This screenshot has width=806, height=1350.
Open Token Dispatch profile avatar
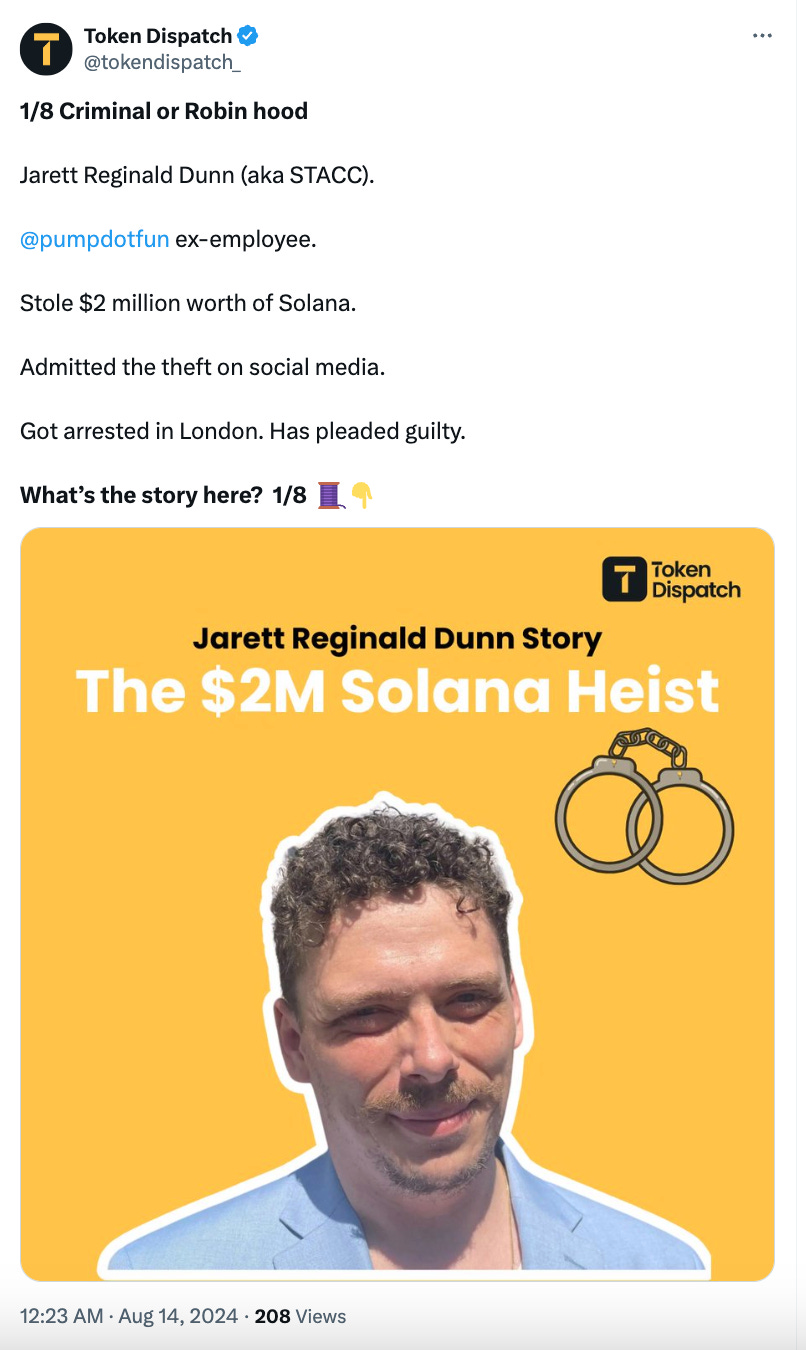pyautogui.click(x=46, y=49)
